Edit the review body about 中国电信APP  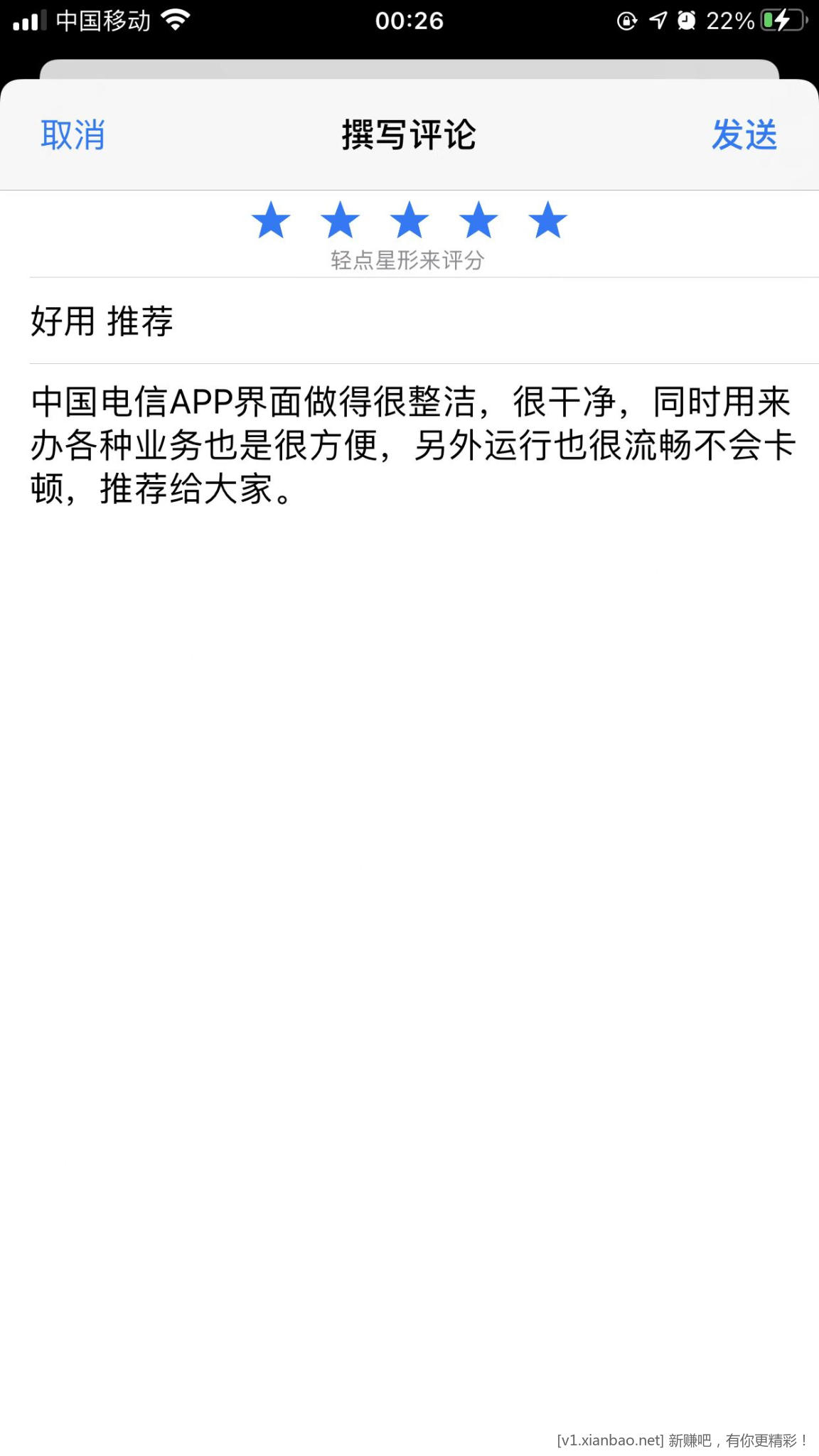[412, 445]
